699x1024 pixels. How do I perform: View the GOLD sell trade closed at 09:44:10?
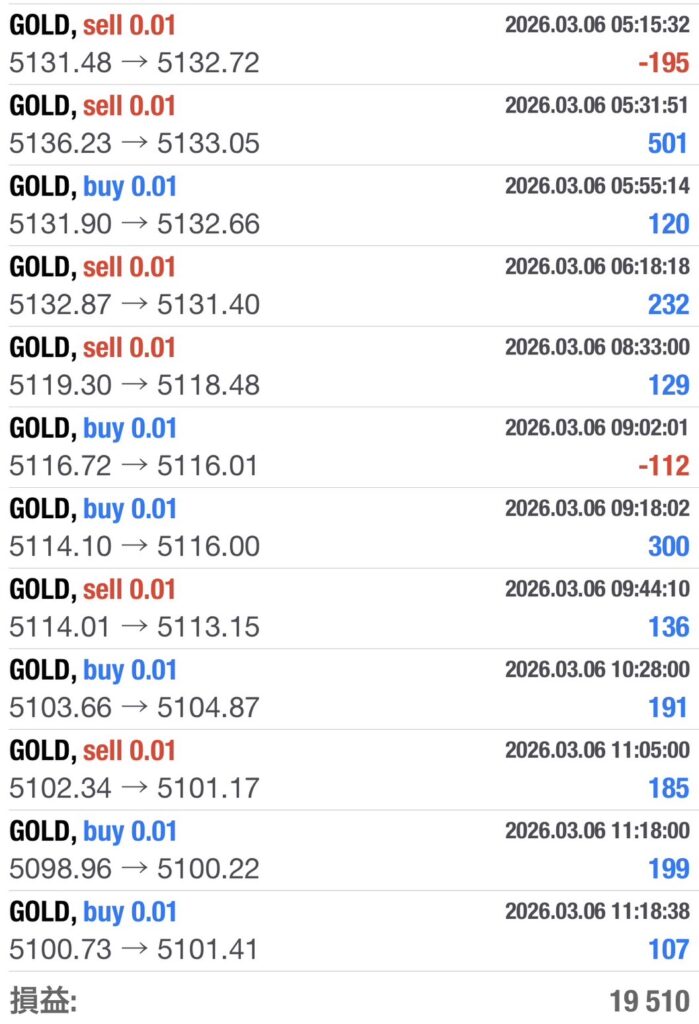[x=349, y=608]
